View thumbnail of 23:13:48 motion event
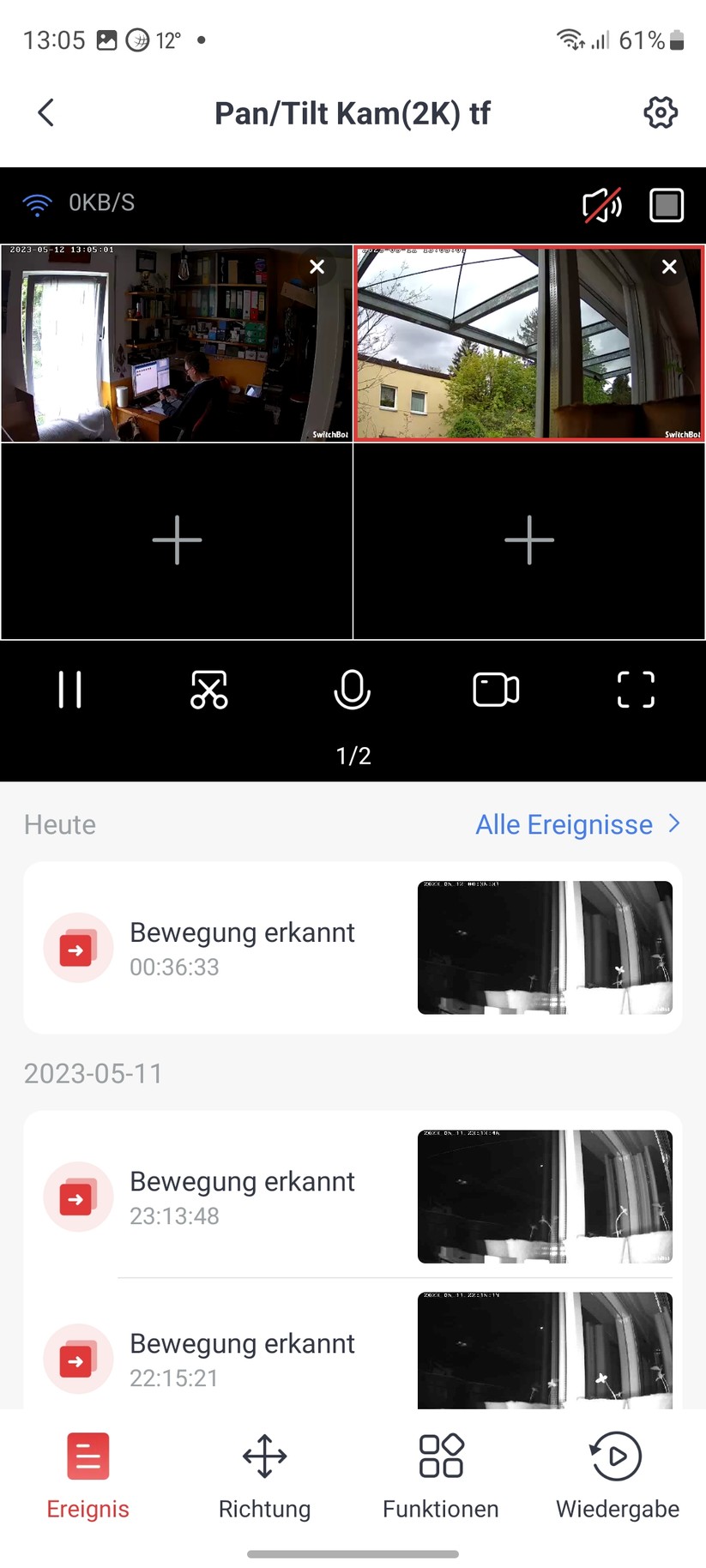706x1568 pixels. (x=545, y=1196)
